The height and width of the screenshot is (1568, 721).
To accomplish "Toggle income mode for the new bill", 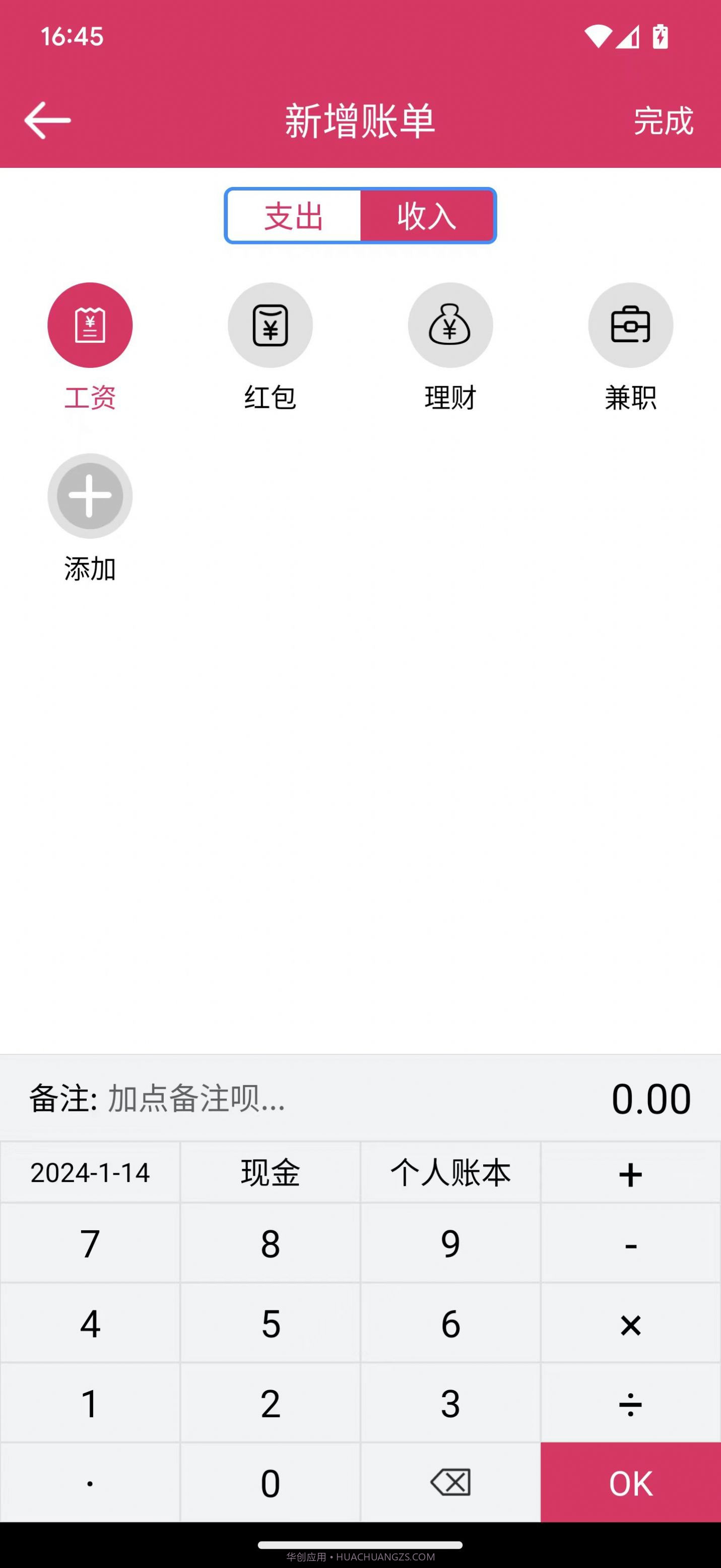I will [x=427, y=216].
